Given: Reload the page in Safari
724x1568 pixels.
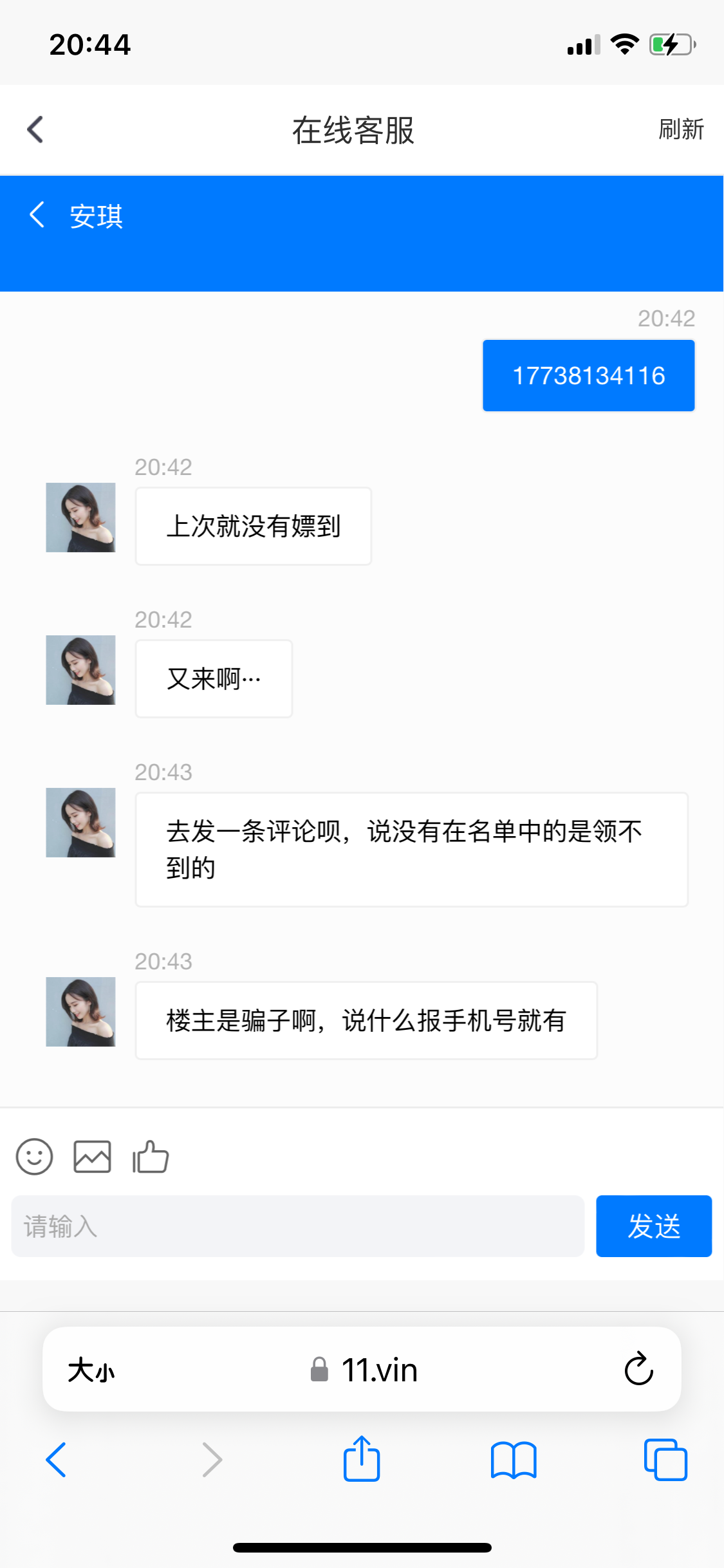Looking at the screenshot, I should (638, 1368).
